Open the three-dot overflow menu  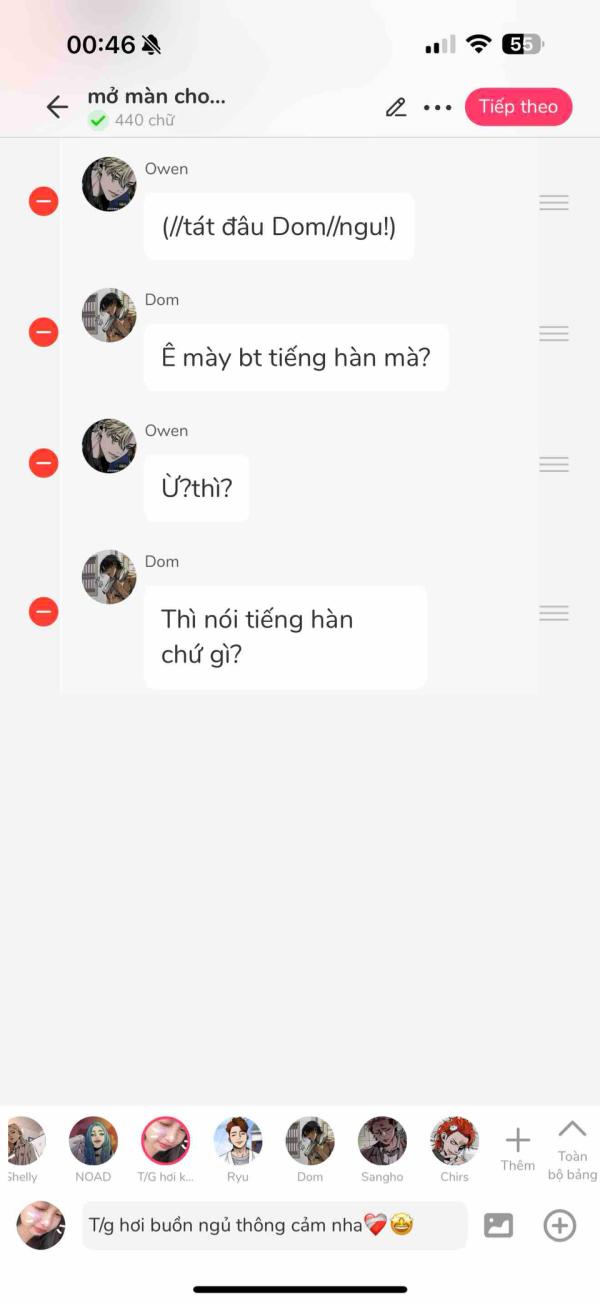pyautogui.click(x=437, y=107)
